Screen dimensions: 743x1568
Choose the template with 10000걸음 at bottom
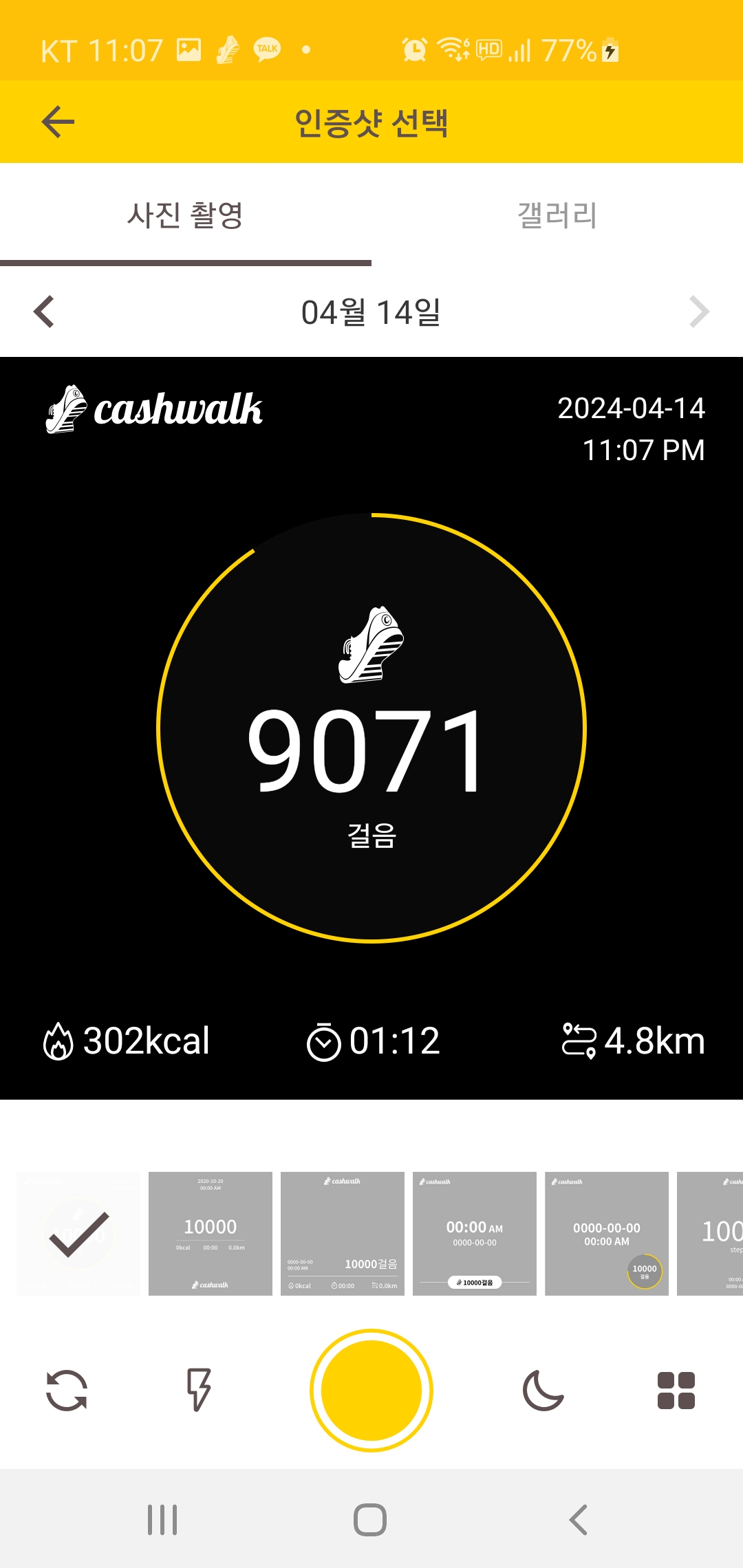343,1234
